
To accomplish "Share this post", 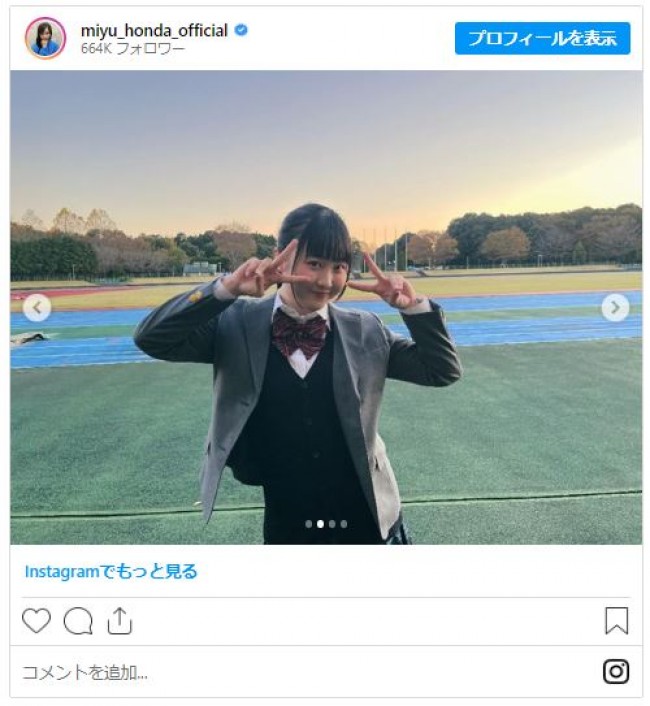I will (119, 621).
